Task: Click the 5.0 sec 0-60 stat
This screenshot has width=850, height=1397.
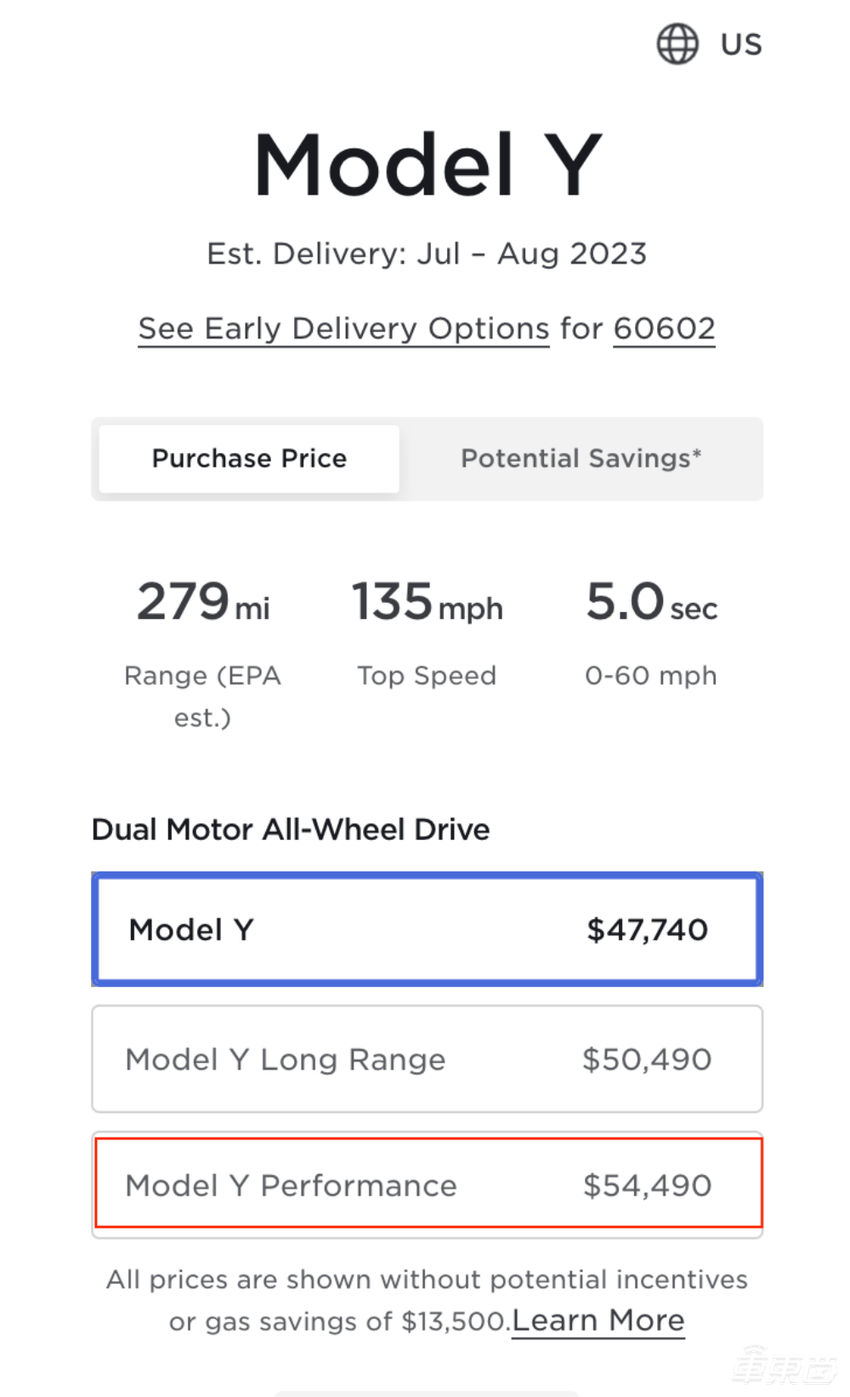Action: point(652,601)
